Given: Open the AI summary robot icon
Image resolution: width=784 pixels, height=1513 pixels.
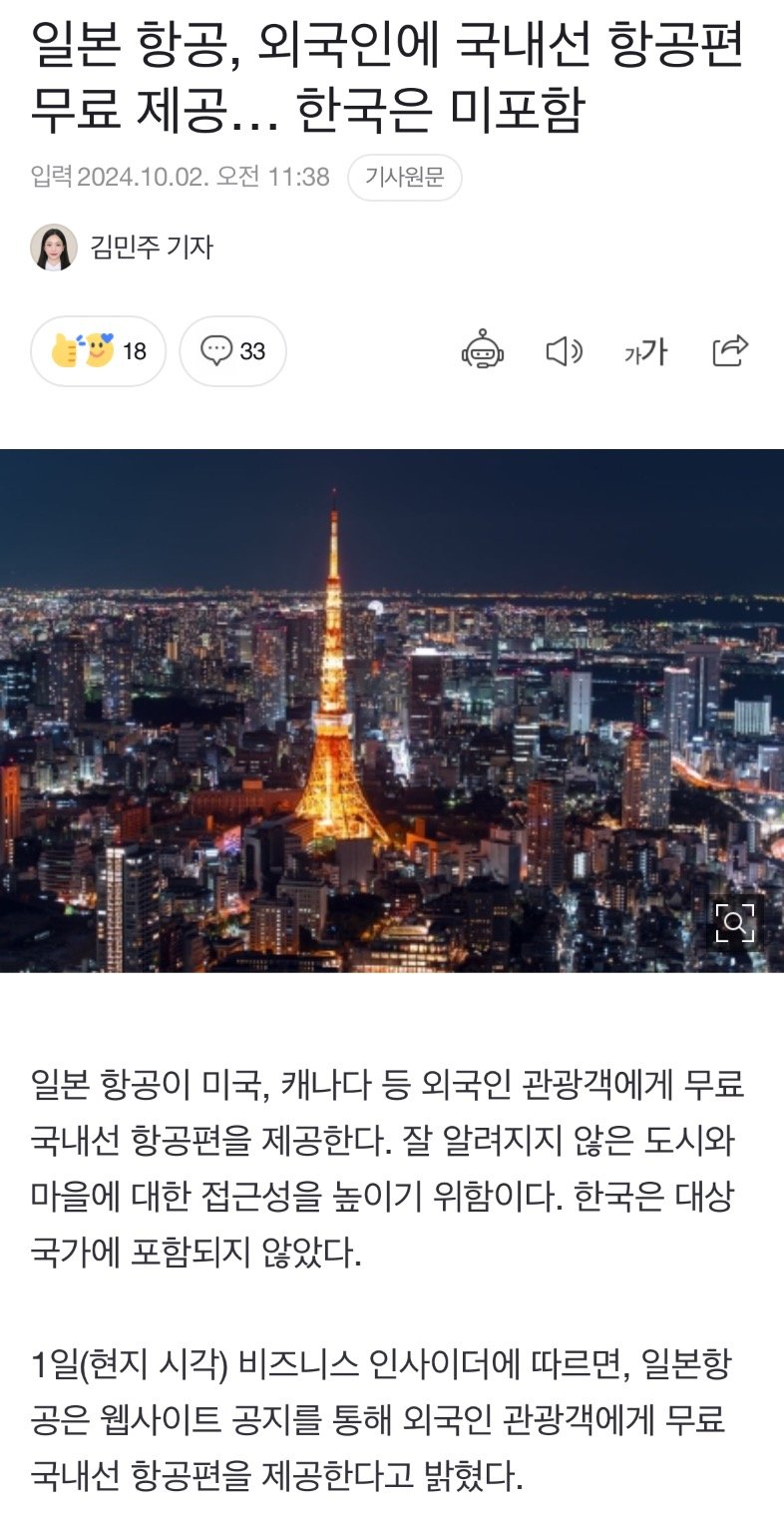Looking at the screenshot, I should (483, 351).
